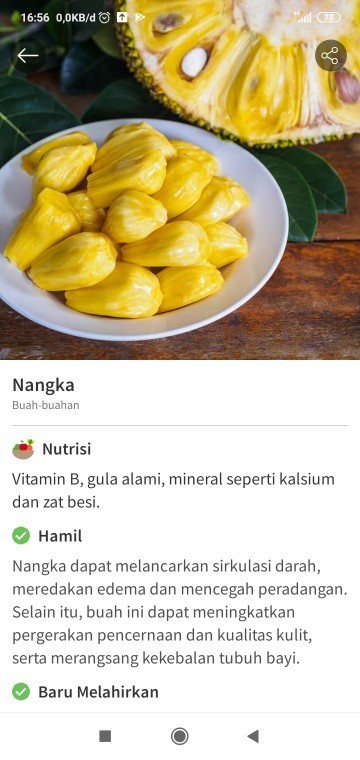Go back using the top-left arrow
Image resolution: width=360 pixels, height=760 pixels.
28,56
